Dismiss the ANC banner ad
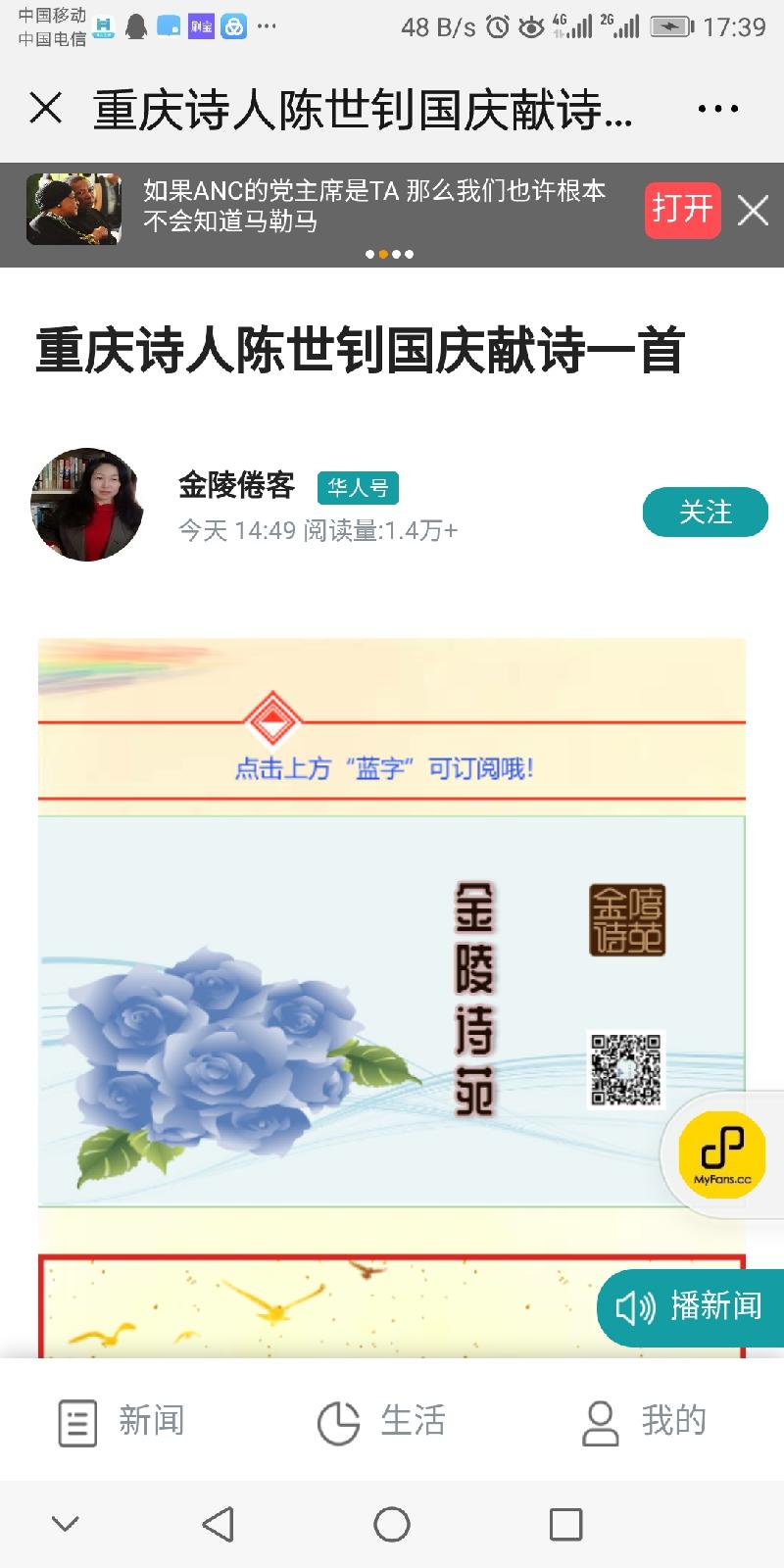784x1568 pixels. click(753, 210)
